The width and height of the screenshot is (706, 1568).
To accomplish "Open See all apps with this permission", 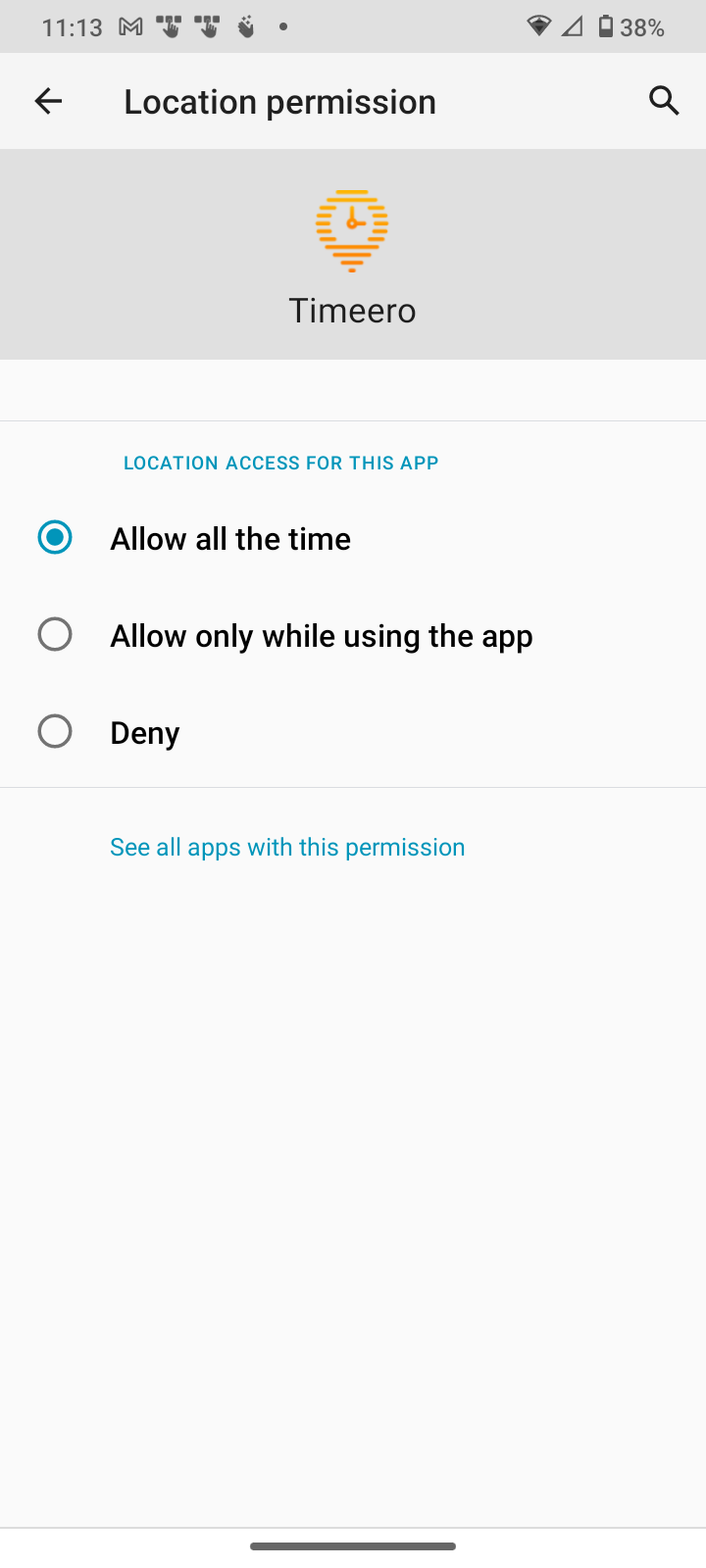I will pyautogui.click(x=287, y=847).
